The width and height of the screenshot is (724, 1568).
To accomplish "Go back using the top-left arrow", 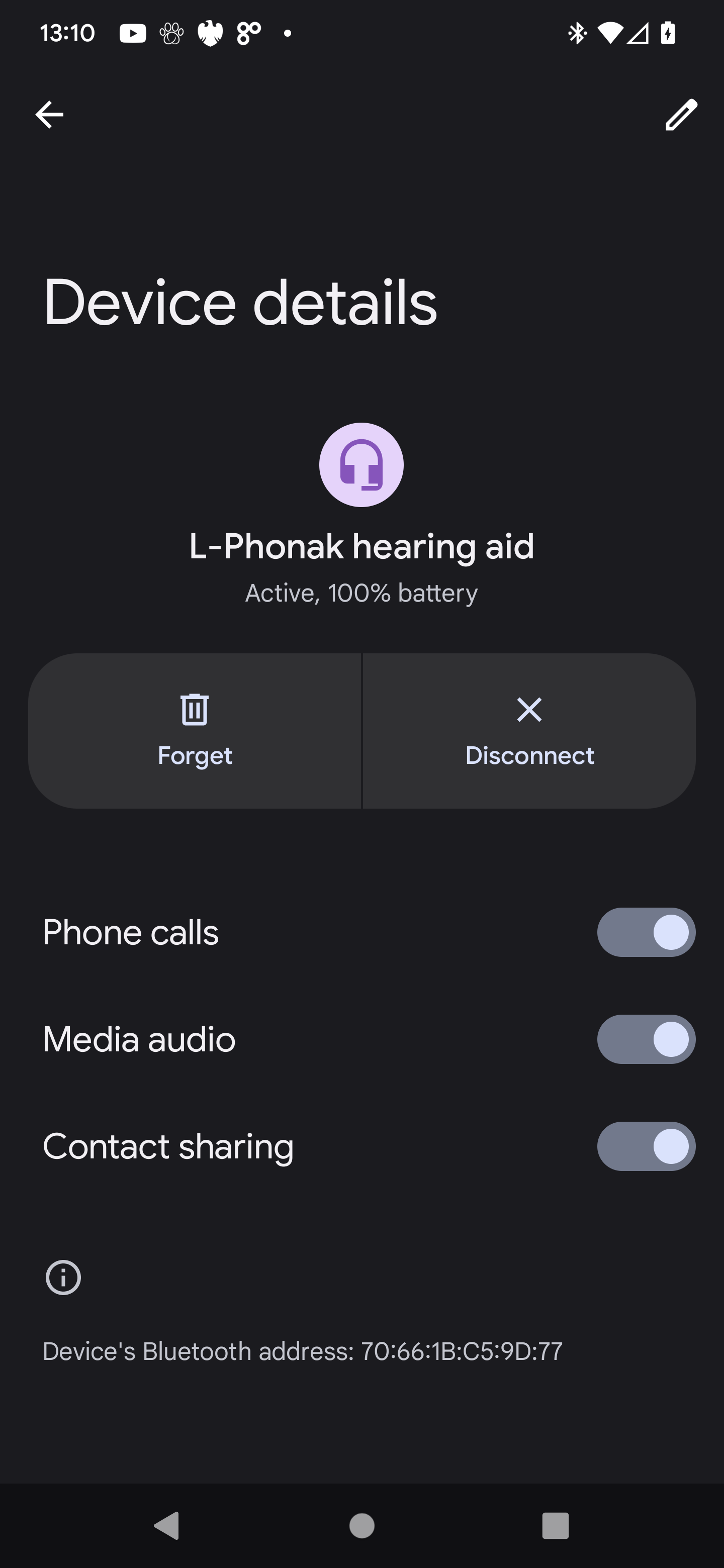I will click(x=49, y=115).
